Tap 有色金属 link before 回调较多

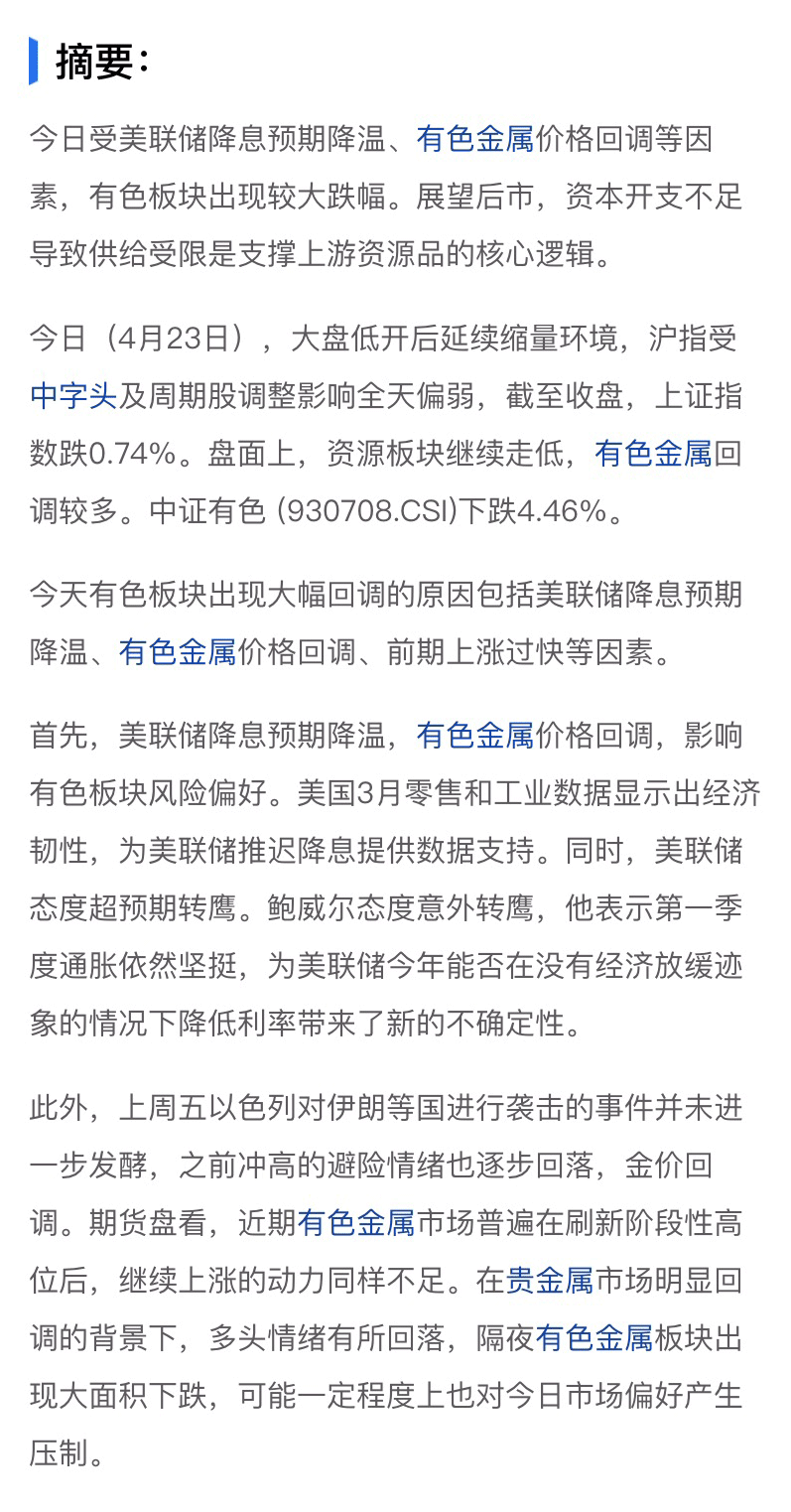pos(653,455)
